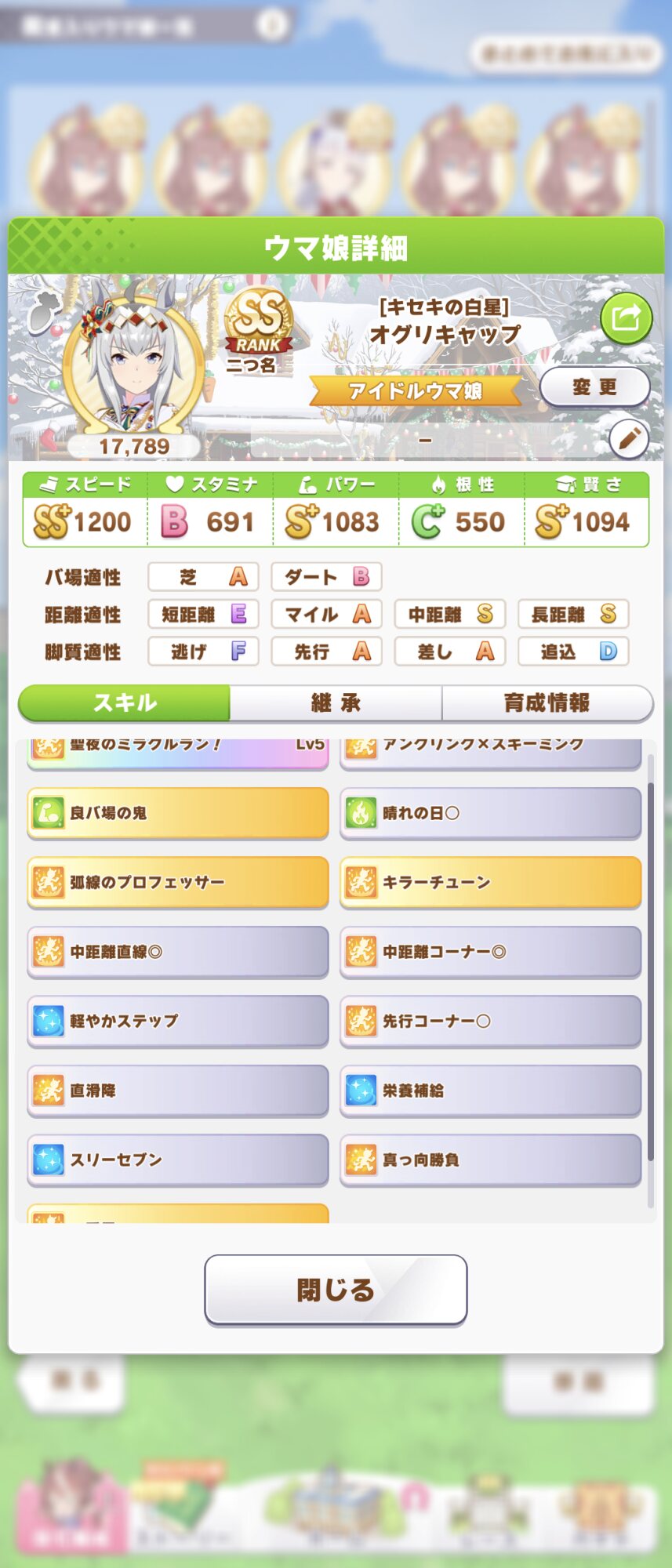Check the 先行コーナー○ skill
Viewport: 672px width, 1568px height.
(490, 1021)
